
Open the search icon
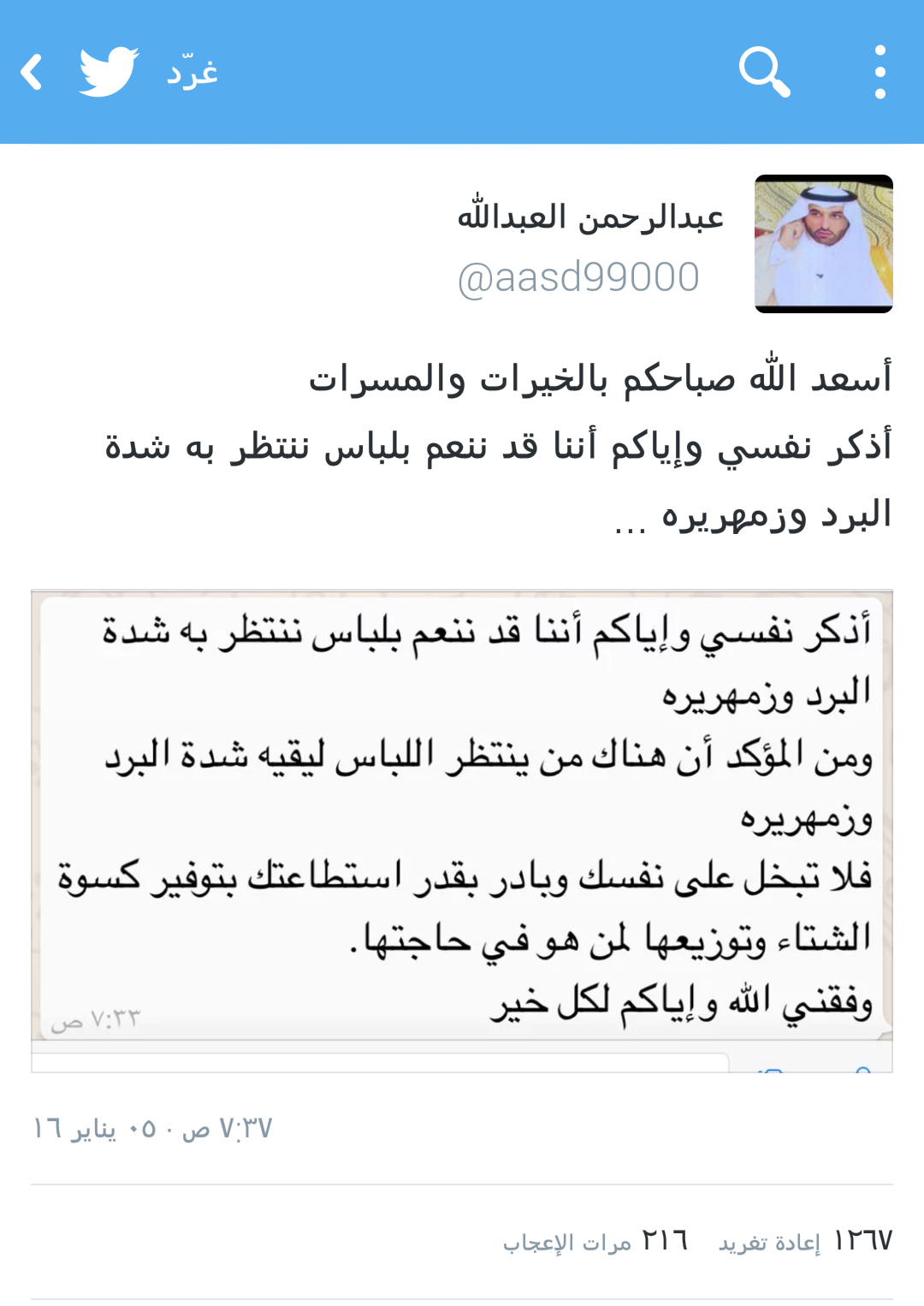coord(763,72)
